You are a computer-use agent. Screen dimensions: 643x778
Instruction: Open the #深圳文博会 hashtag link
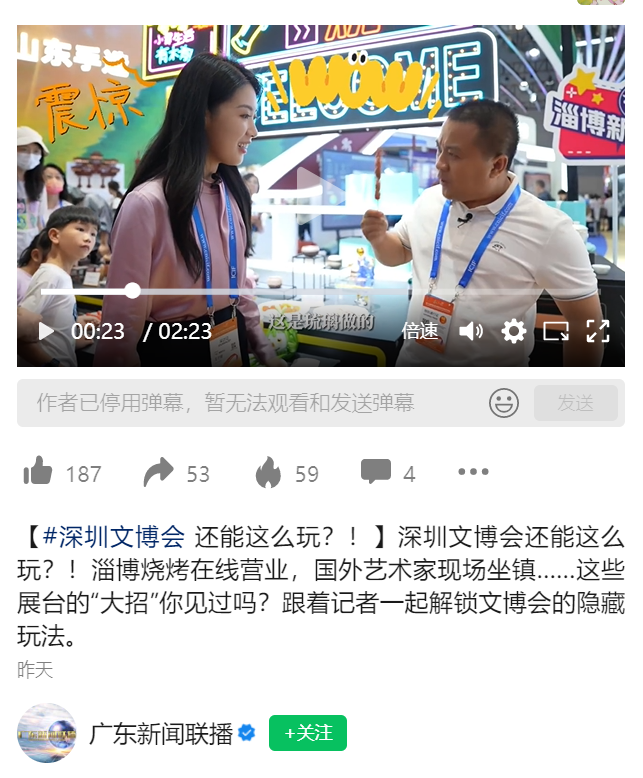click(113, 536)
